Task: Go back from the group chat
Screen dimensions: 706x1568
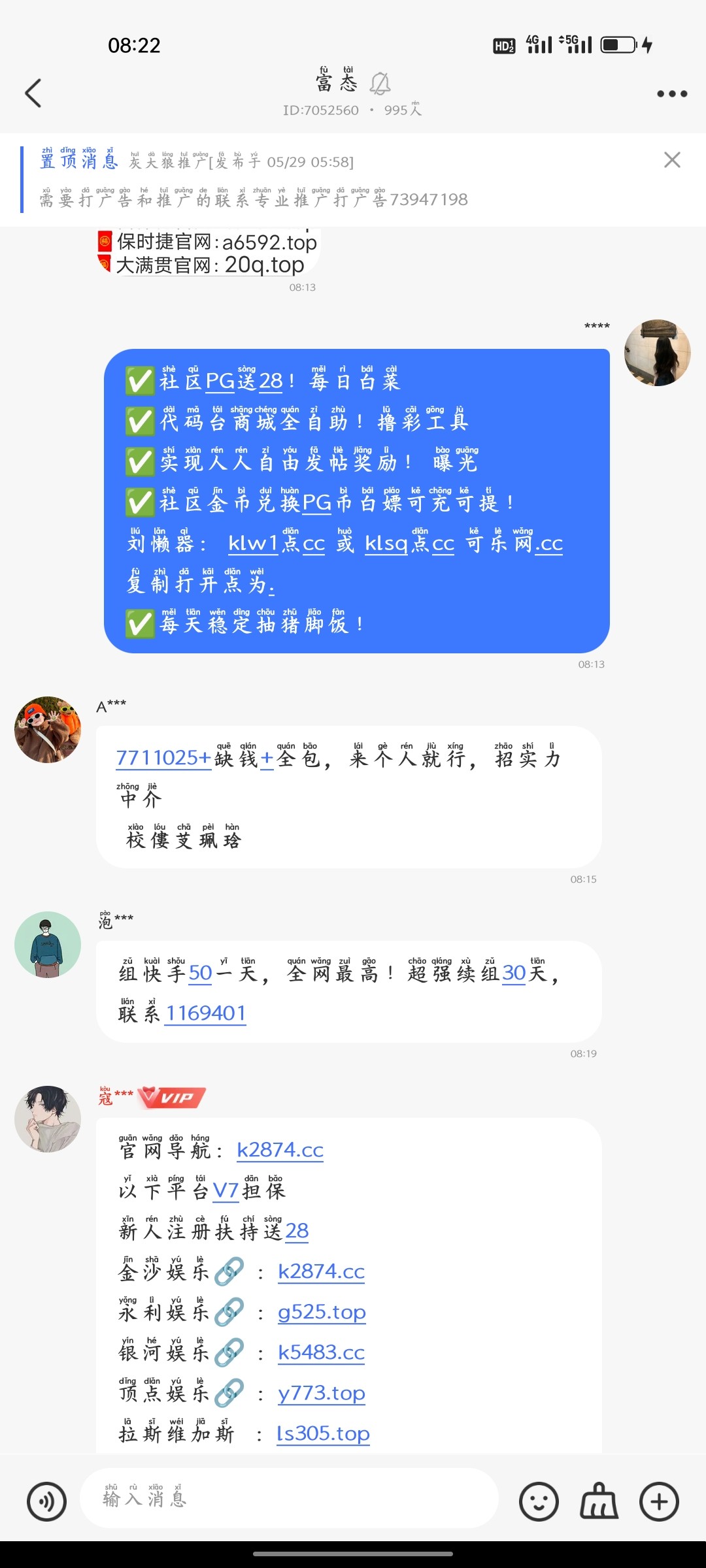Action: pyautogui.click(x=33, y=93)
